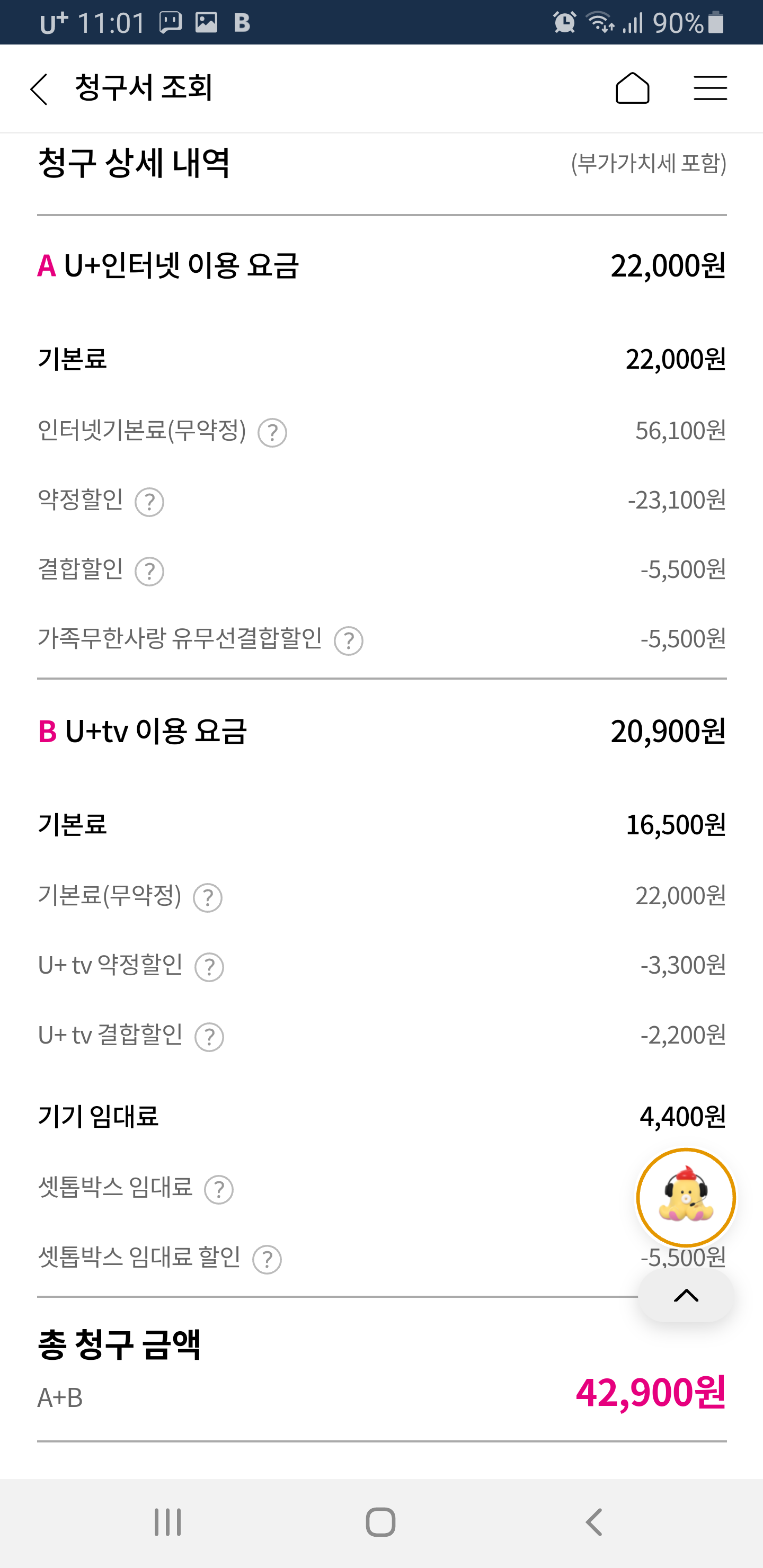Jump to top with the up-arrow button

pos(686,1295)
